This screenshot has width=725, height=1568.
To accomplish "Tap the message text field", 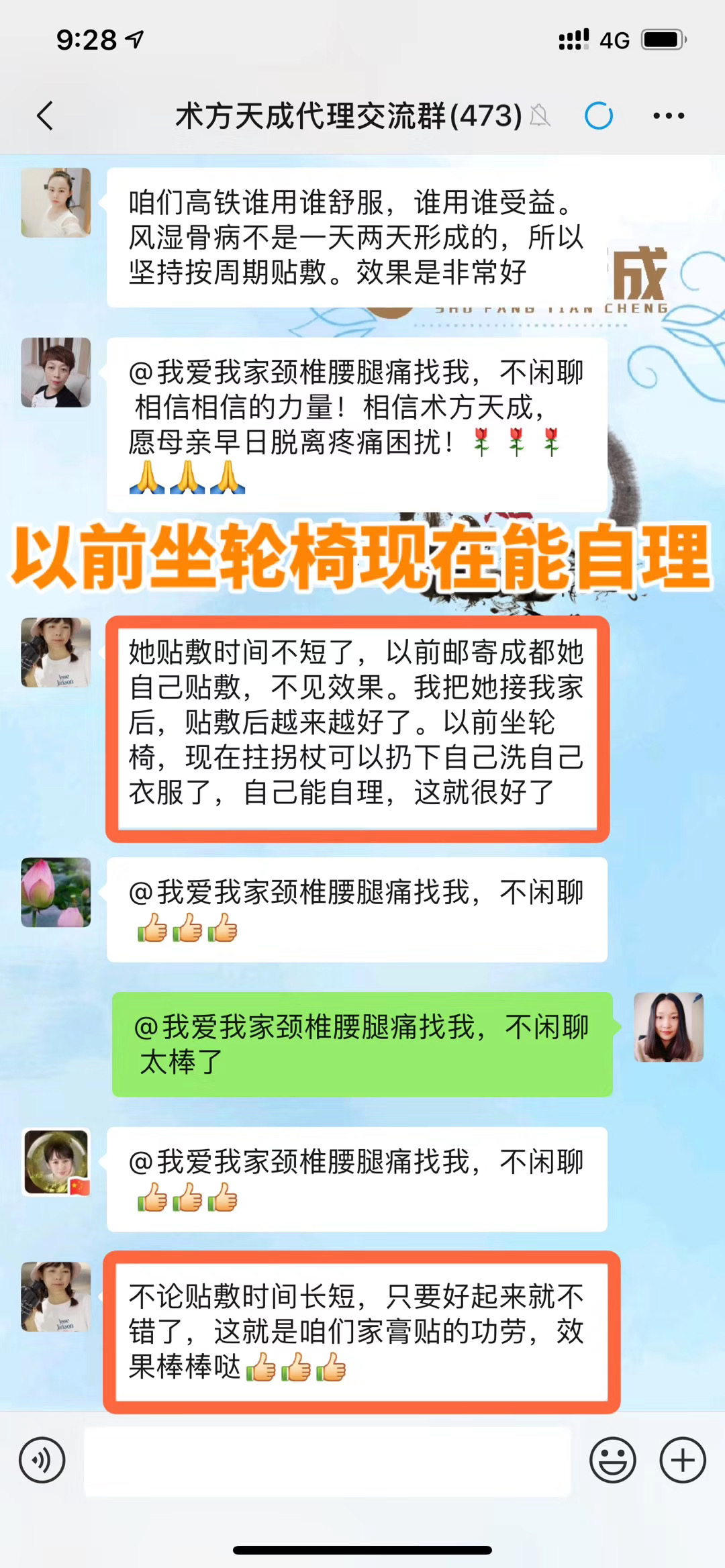I will pyautogui.click(x=328, y=1461).
